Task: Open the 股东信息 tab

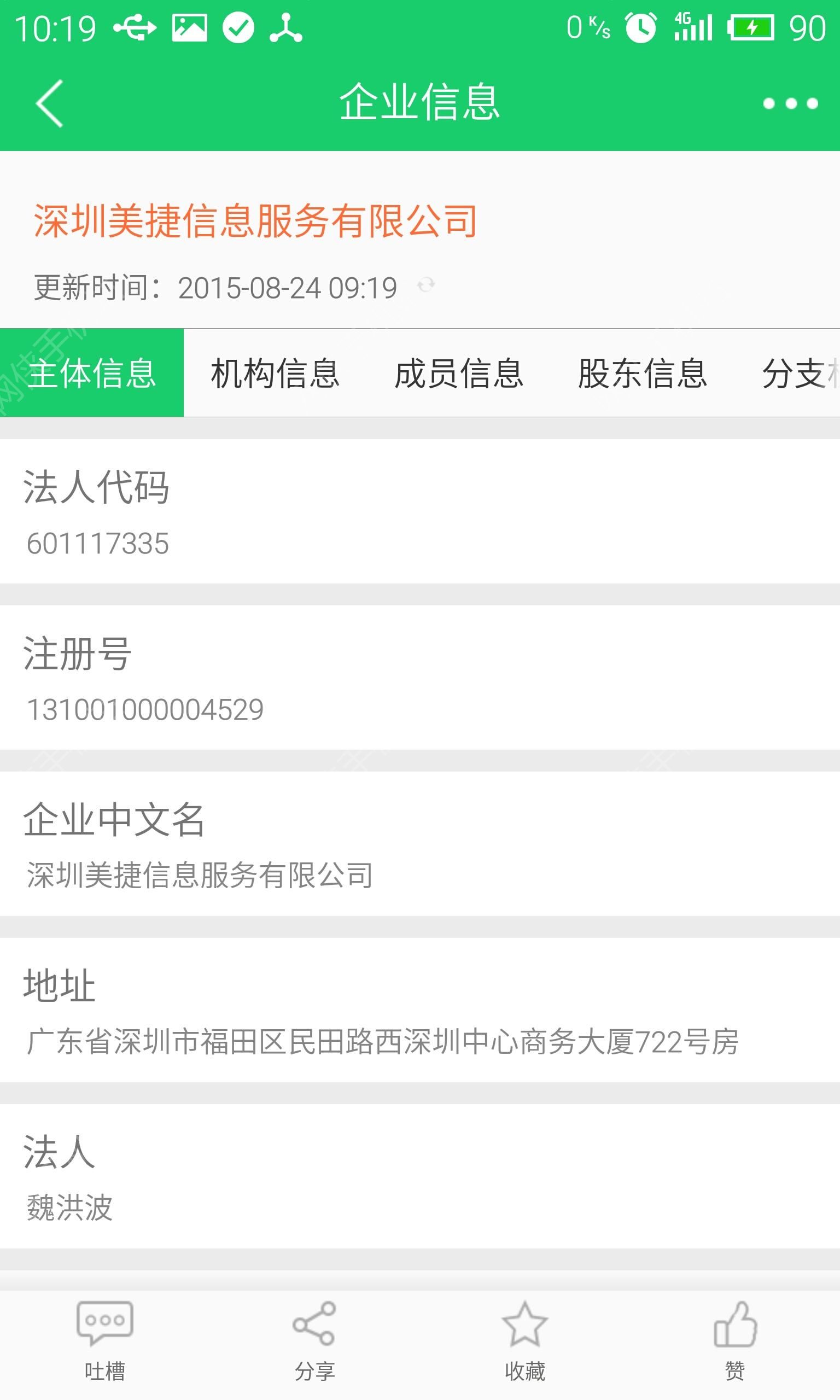Action: click(x=642, y=373)
